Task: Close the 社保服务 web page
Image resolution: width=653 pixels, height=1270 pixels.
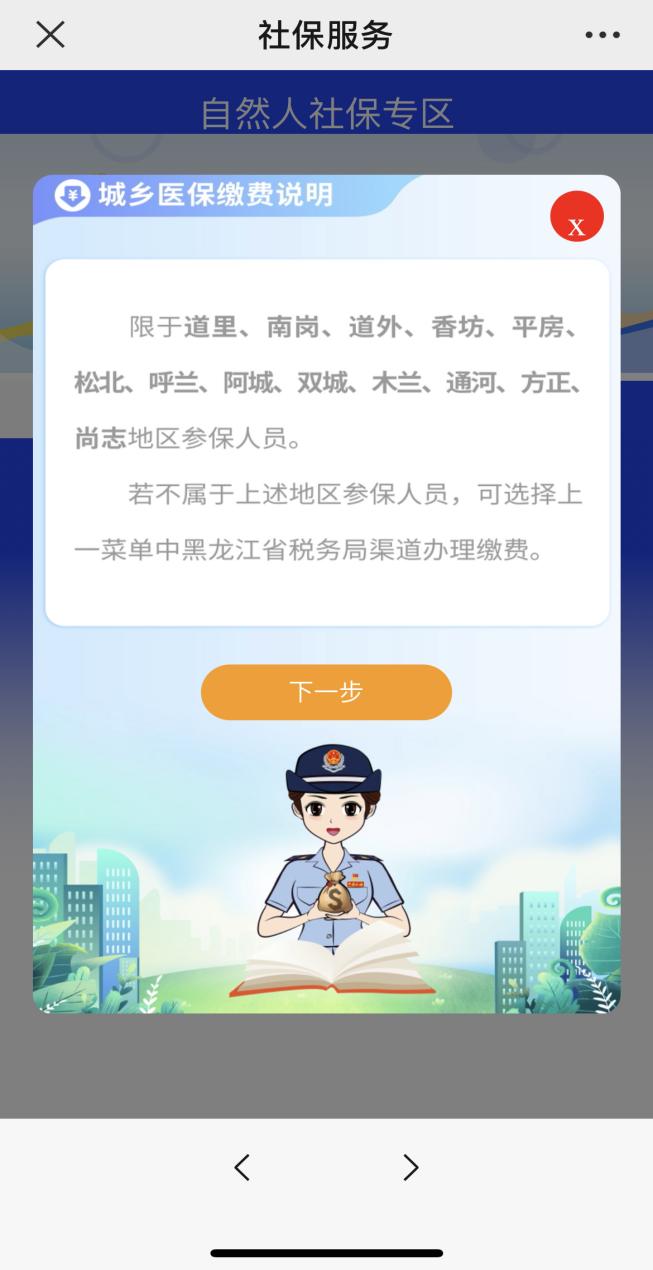Action: pos(50,35)
